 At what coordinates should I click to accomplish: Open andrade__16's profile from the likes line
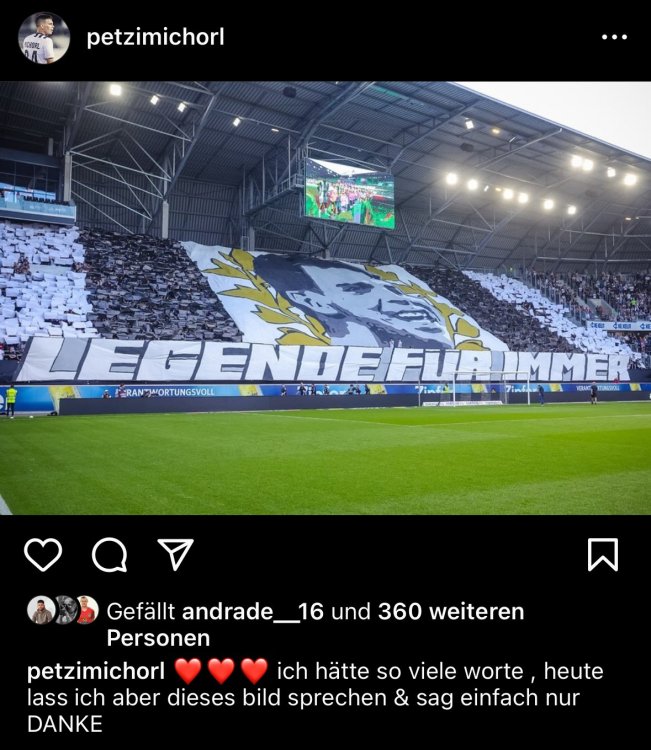253,611
